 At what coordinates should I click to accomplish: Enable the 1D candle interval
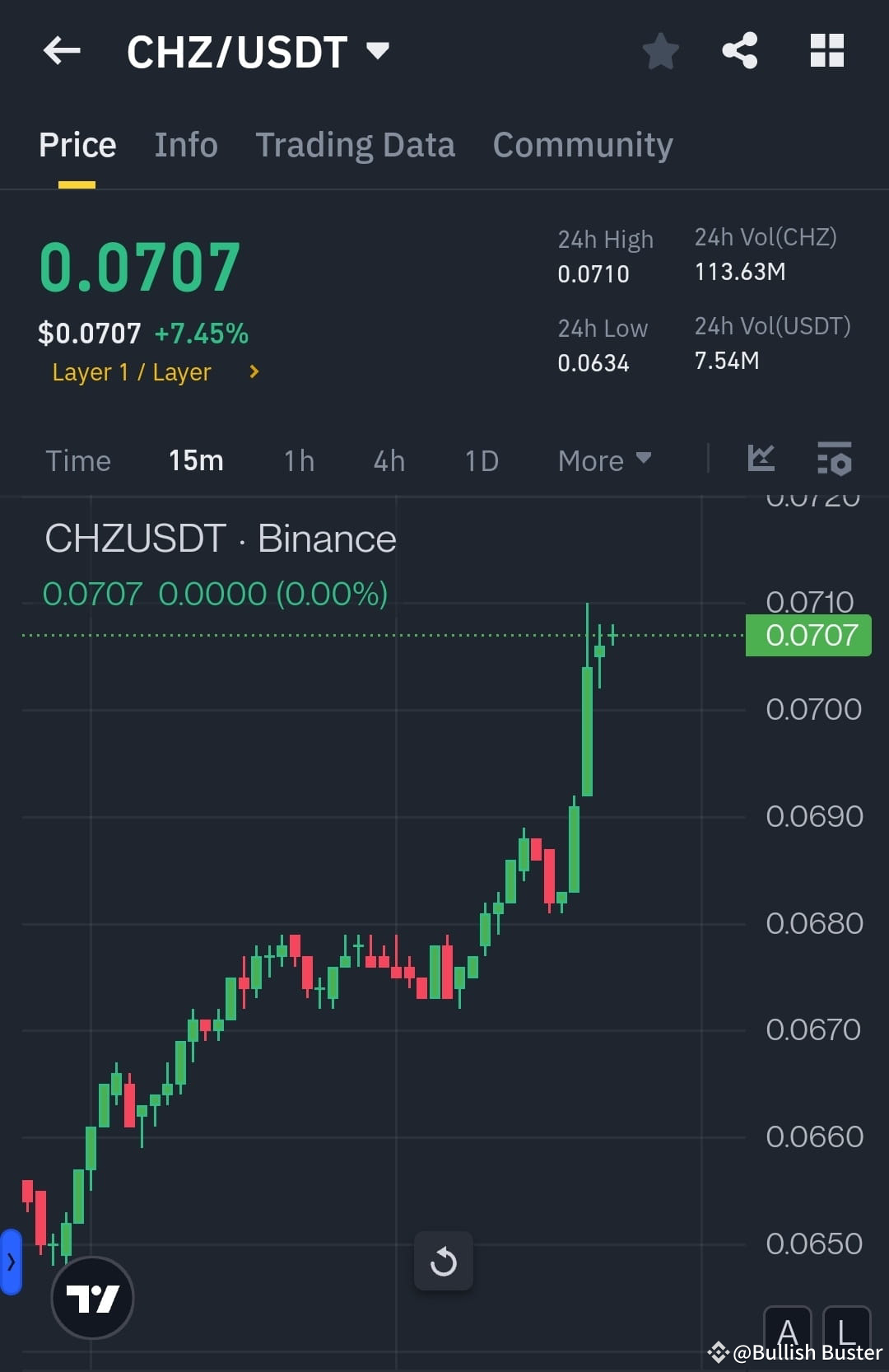(x=481, y=460)
